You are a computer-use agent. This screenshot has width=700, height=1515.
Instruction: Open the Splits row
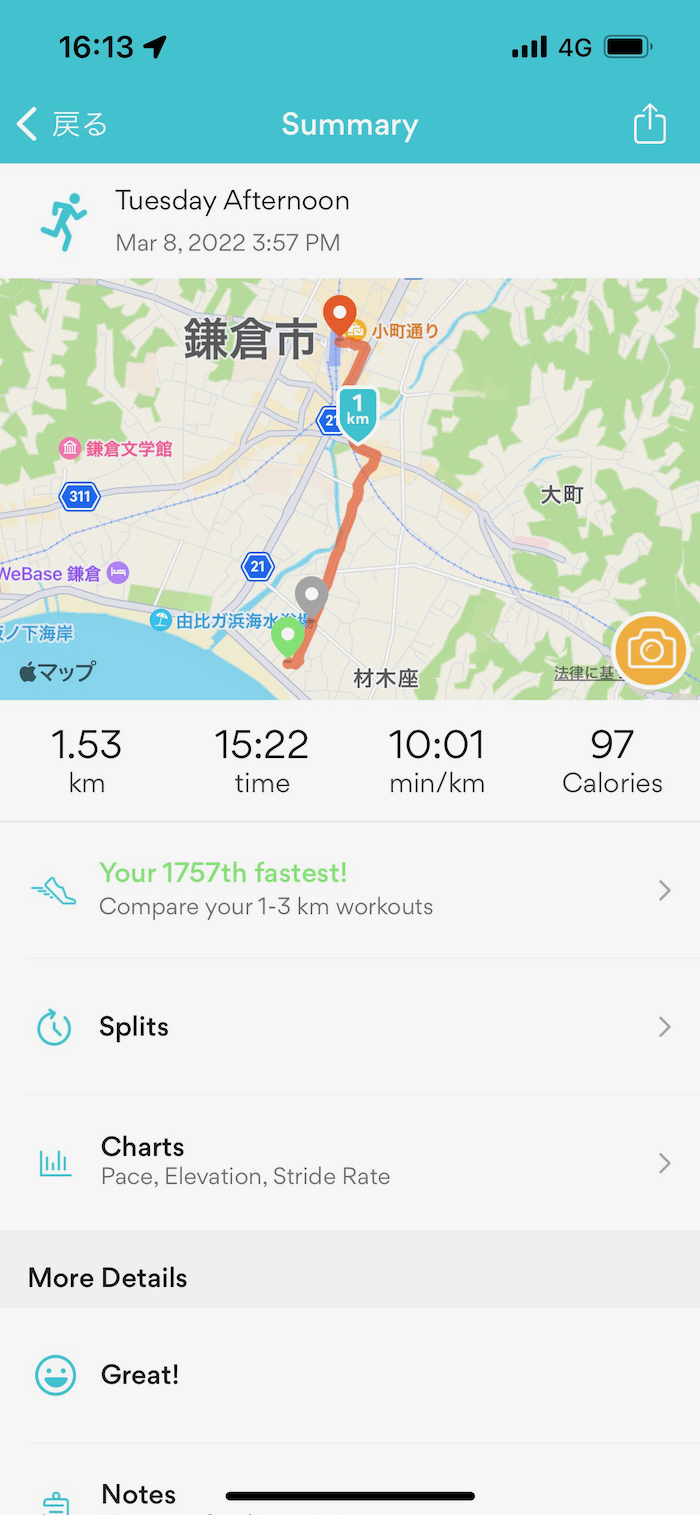click(350, 1027)
